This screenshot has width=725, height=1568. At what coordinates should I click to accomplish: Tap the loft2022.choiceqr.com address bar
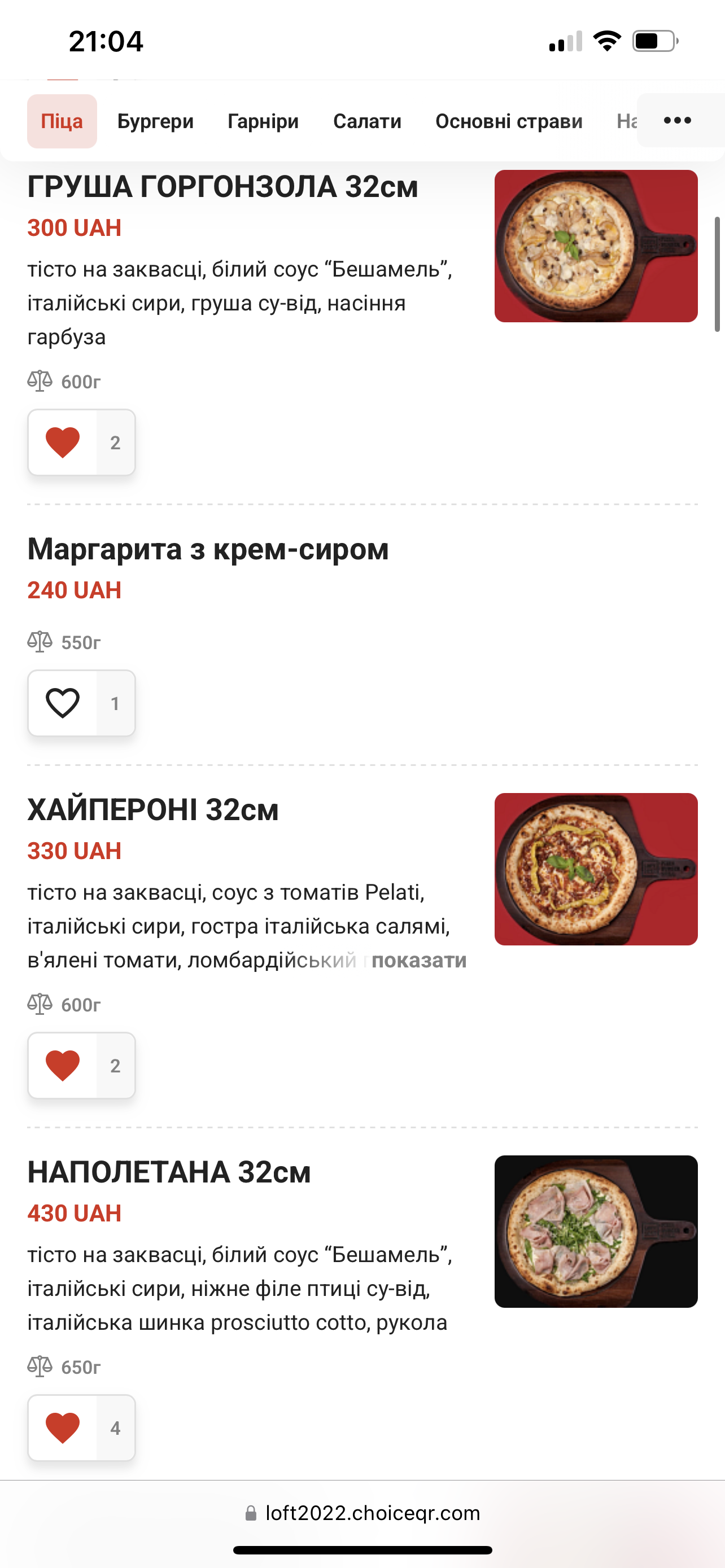363,1513
